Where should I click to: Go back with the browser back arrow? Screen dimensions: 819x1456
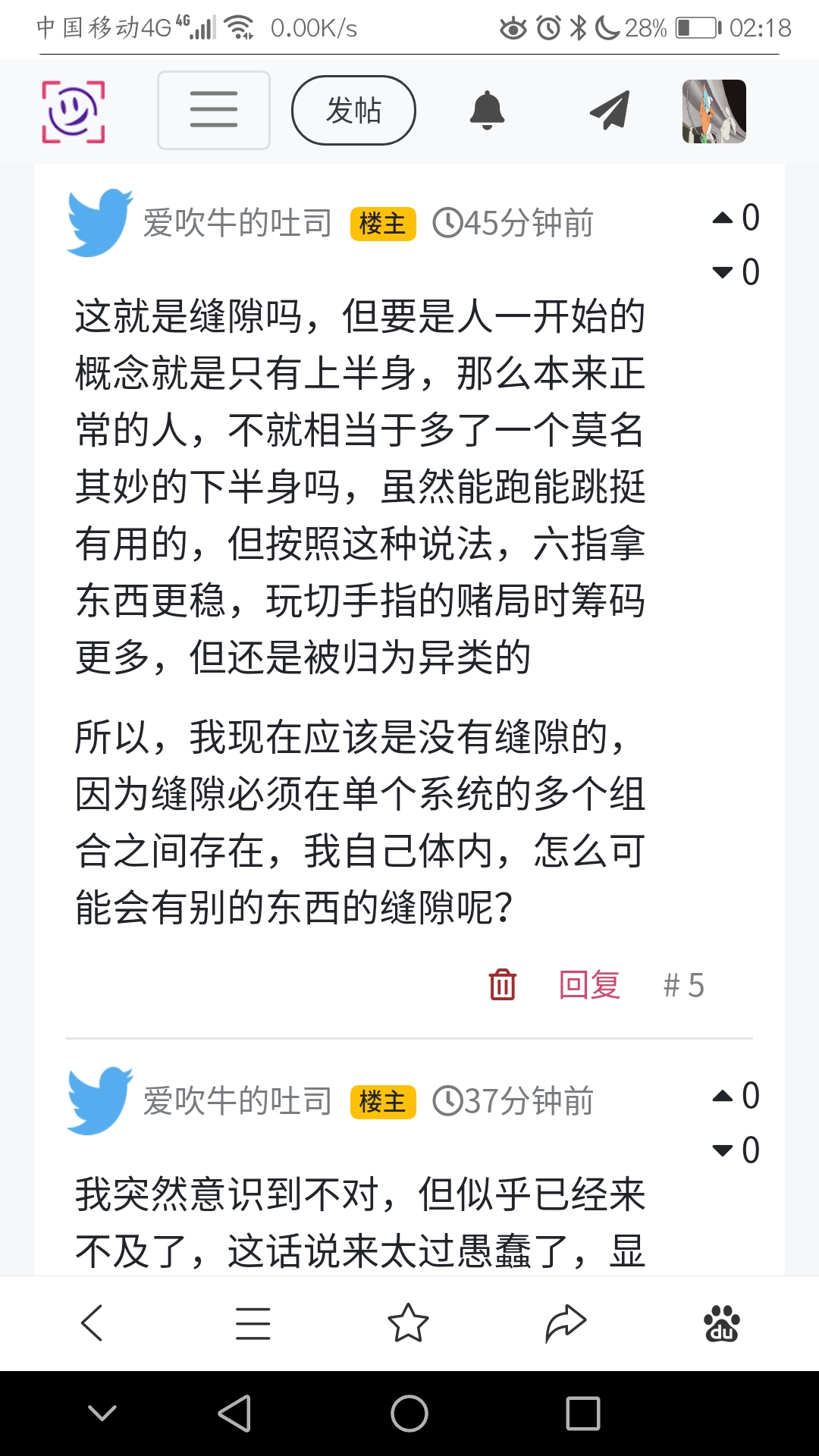point(92,1323)
